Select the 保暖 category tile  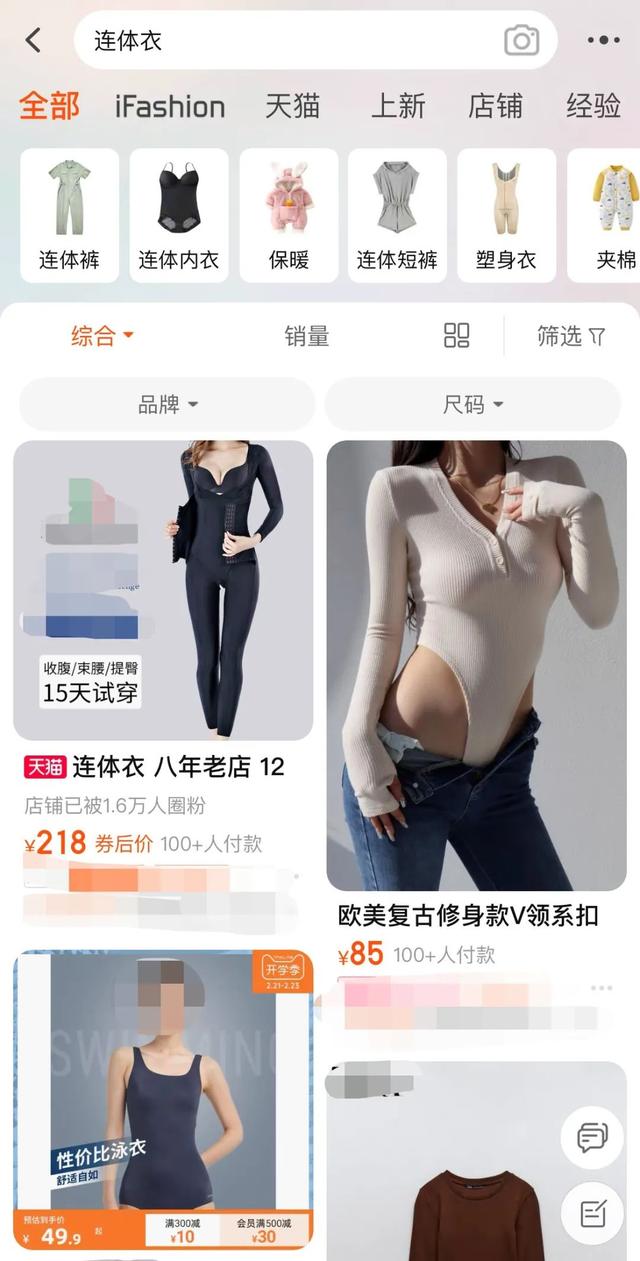[288, 215]
